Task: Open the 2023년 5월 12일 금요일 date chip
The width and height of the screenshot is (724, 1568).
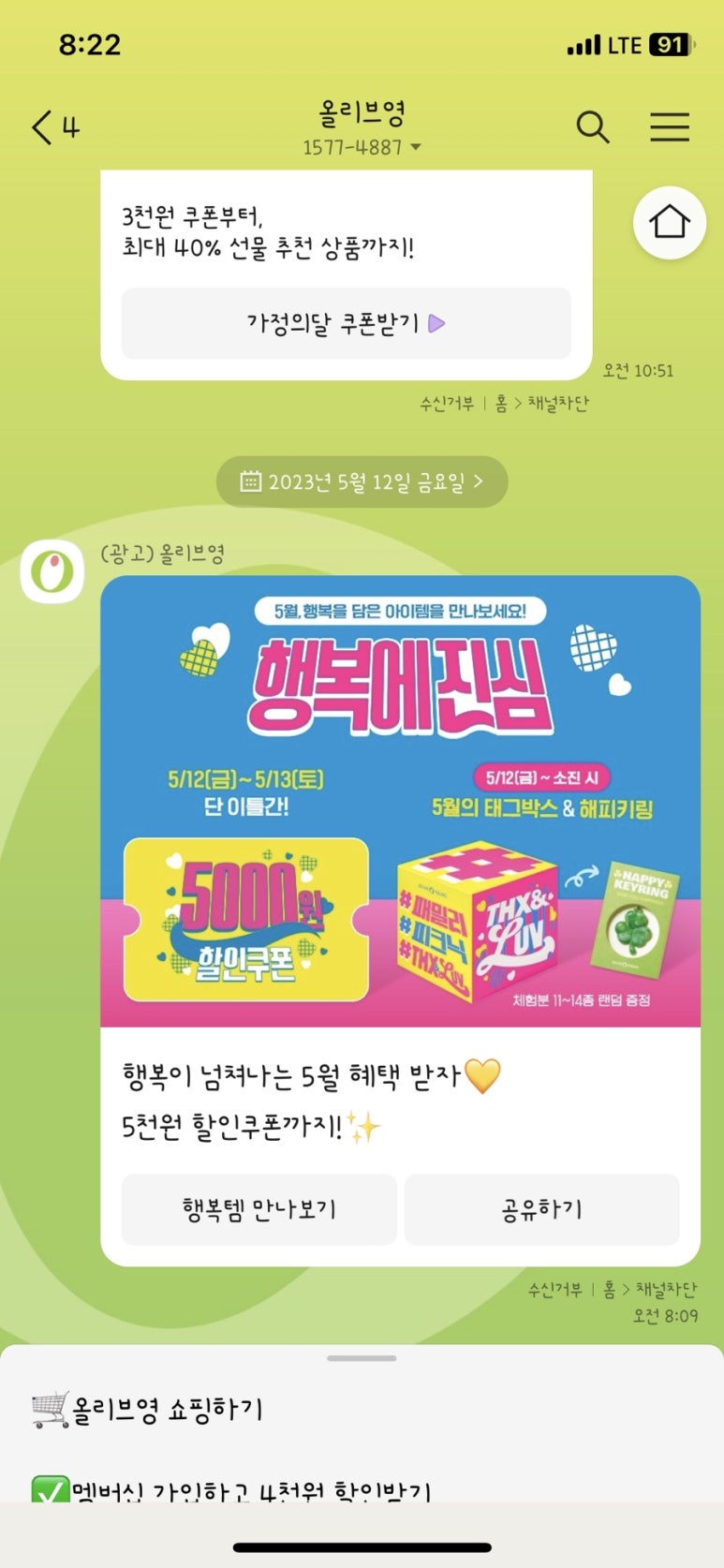Action: pos(362,481)
